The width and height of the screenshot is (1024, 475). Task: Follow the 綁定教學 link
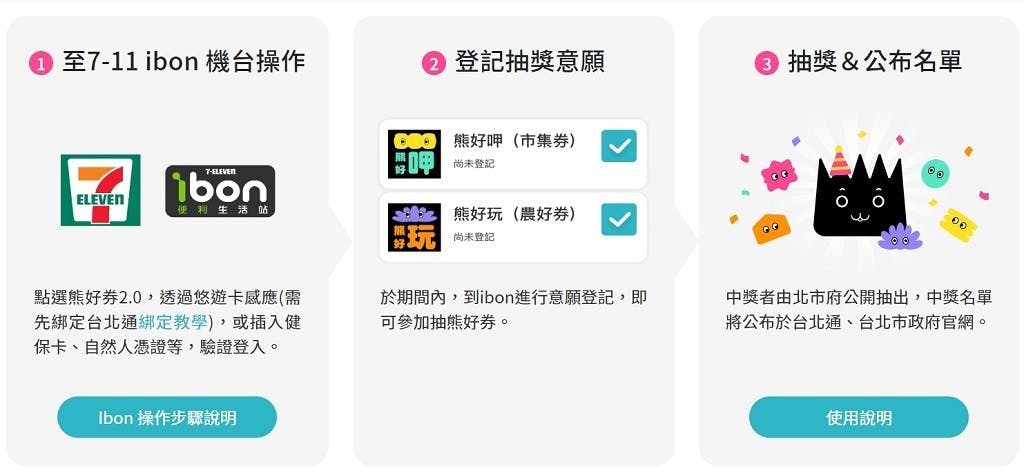(173, 322)
